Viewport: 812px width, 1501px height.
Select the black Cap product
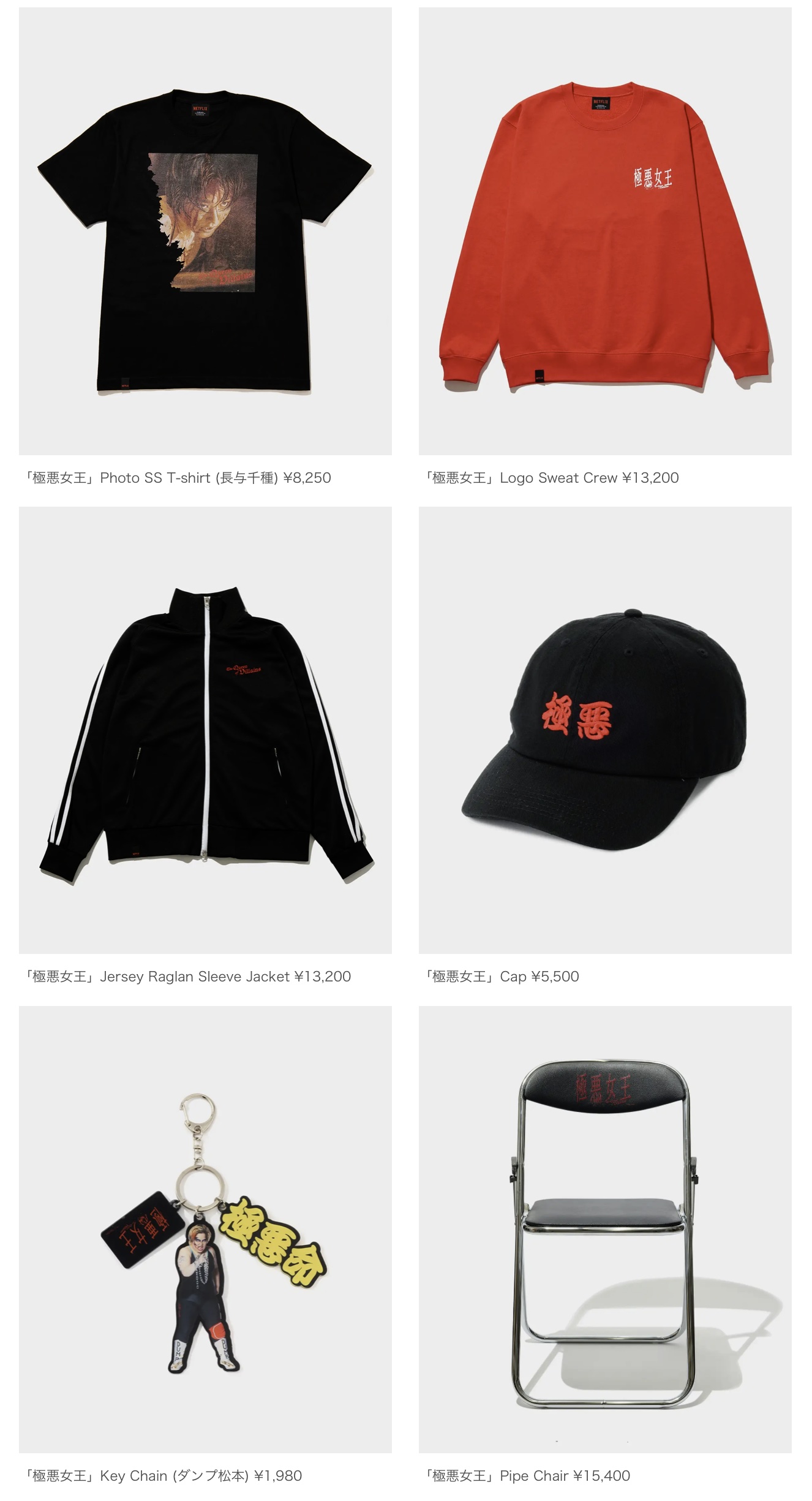click(605, 730)
